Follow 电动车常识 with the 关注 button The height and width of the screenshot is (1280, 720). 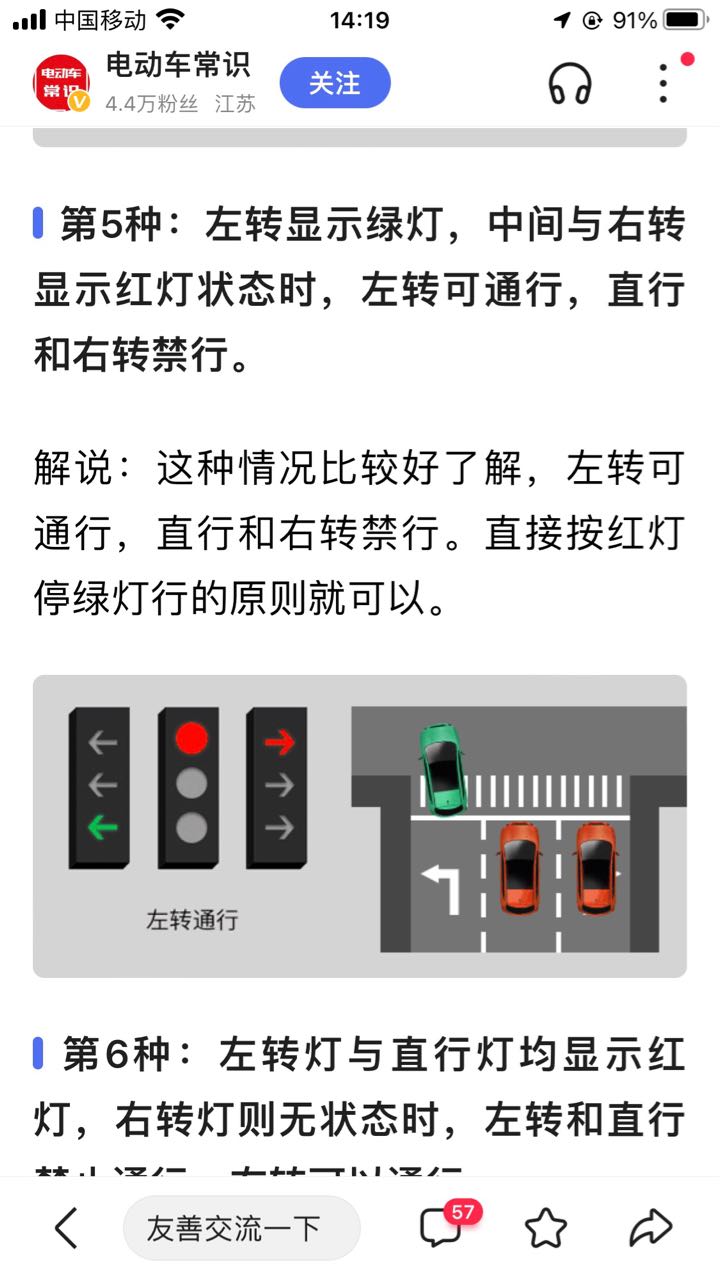[x=335, y=83]
